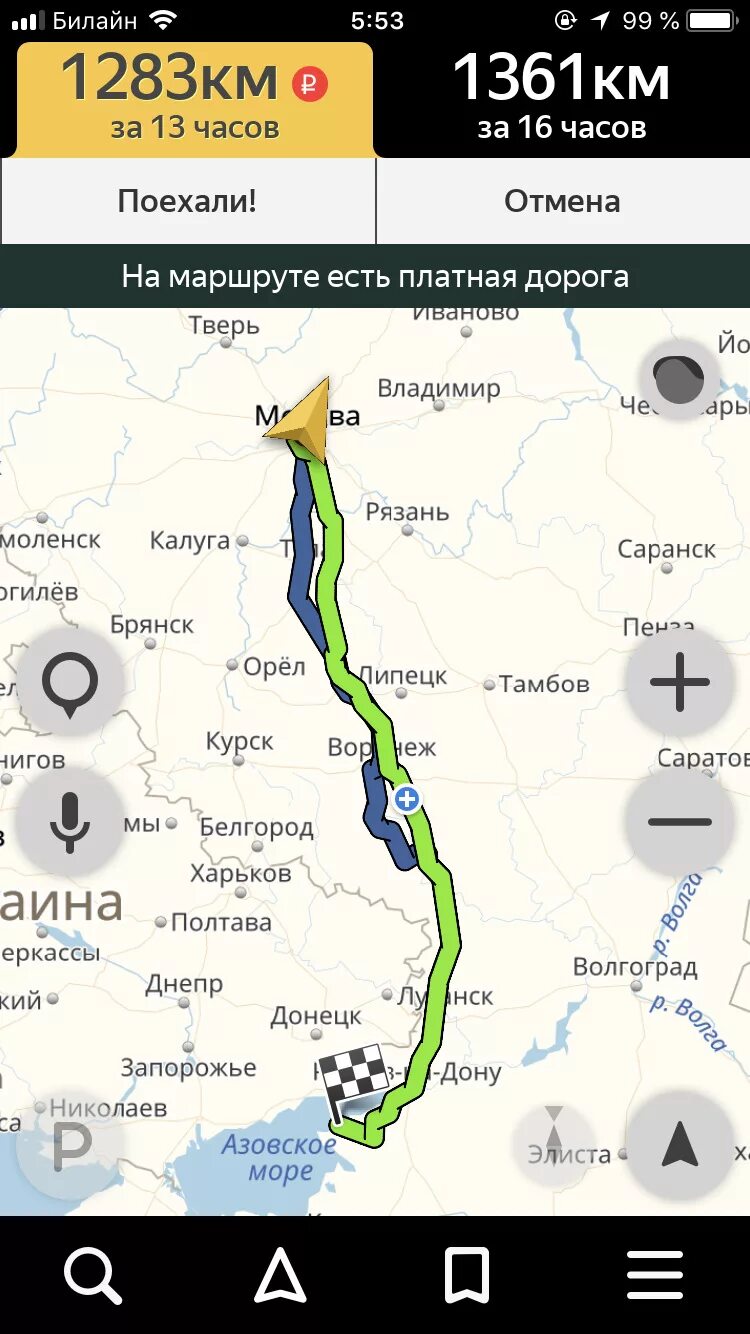Select the 1361 km alternative route

(562, 100)
